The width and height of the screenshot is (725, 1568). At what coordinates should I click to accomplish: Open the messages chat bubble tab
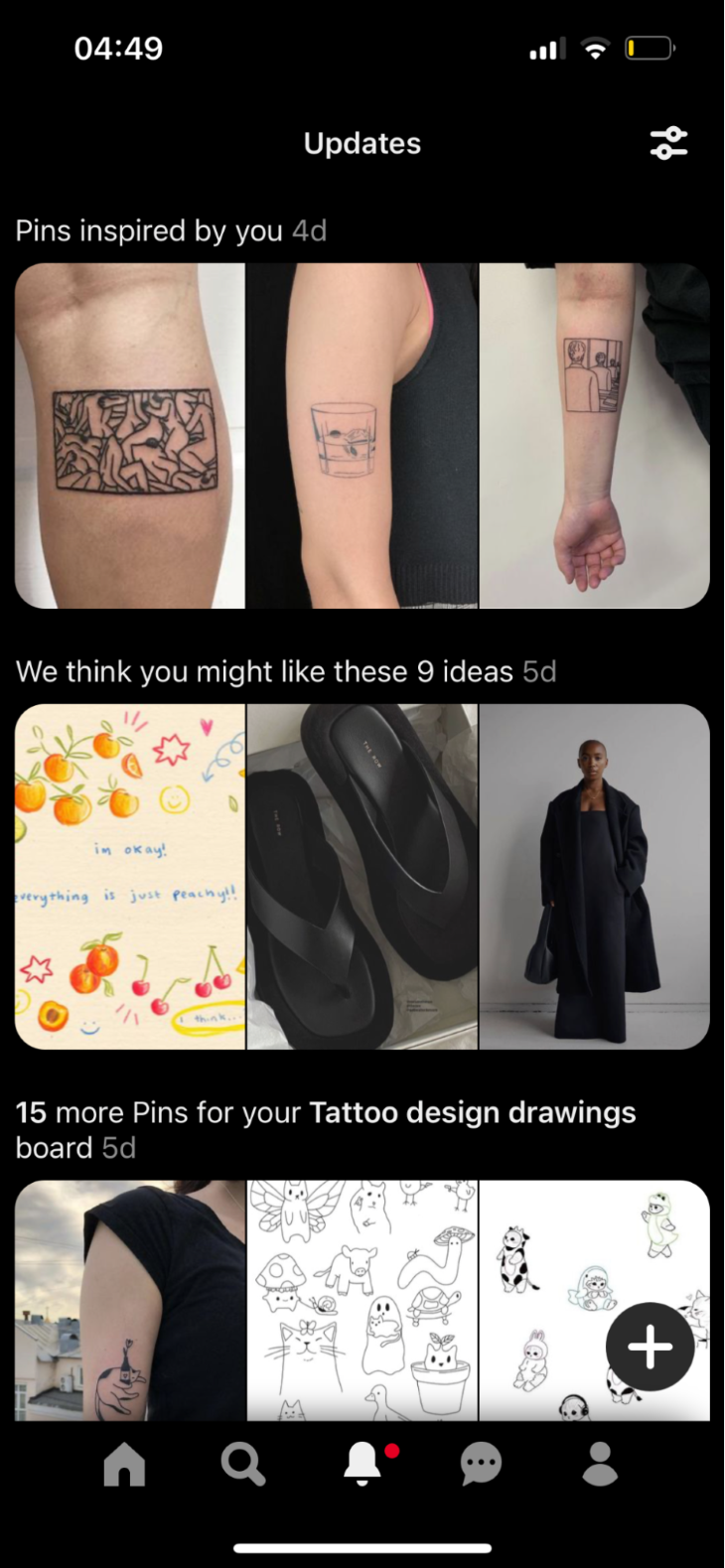click(x=482, y=1464)
